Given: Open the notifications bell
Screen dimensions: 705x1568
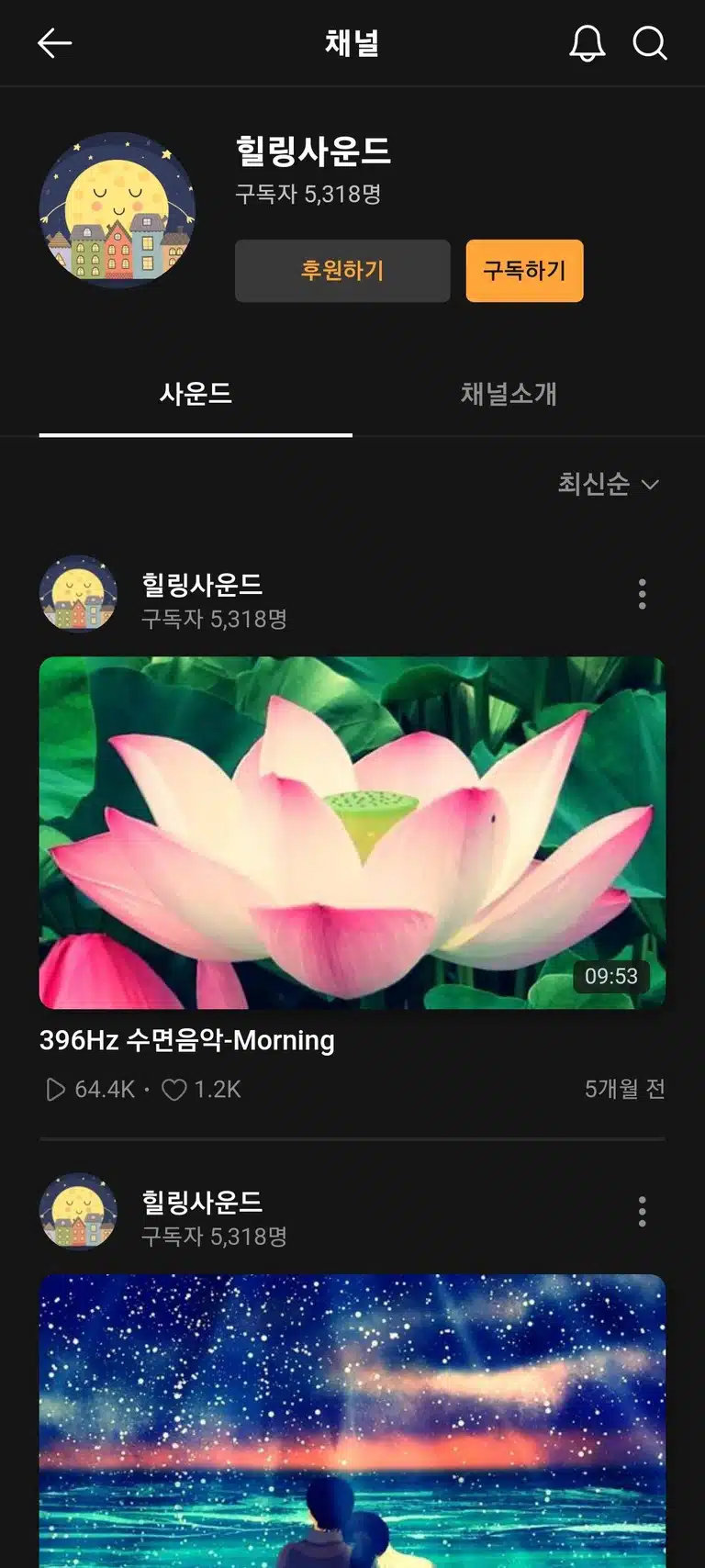Looking at the screenshot, I should 587,43.
